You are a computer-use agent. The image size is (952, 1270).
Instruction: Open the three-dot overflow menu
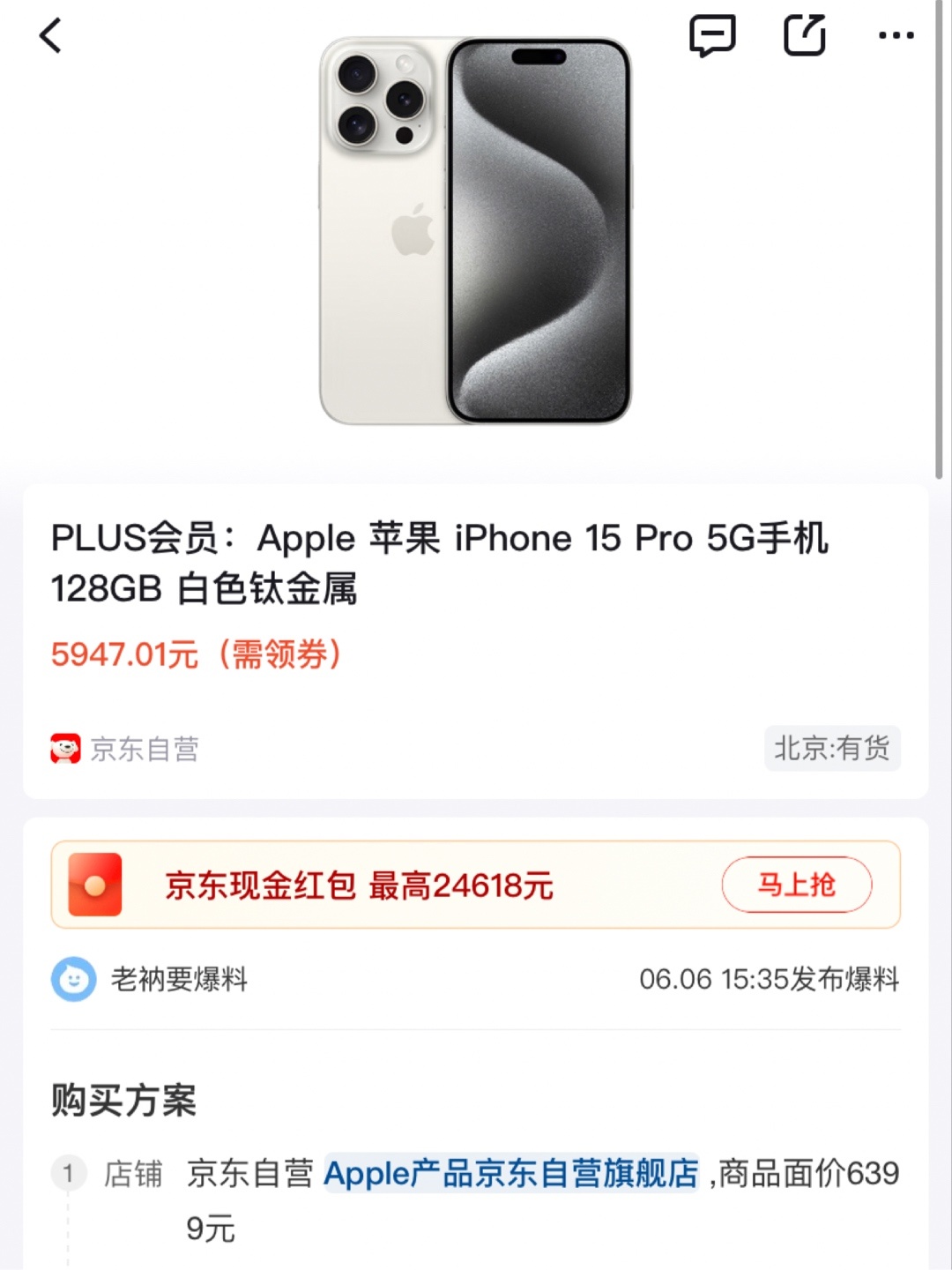tap(896, 36)
